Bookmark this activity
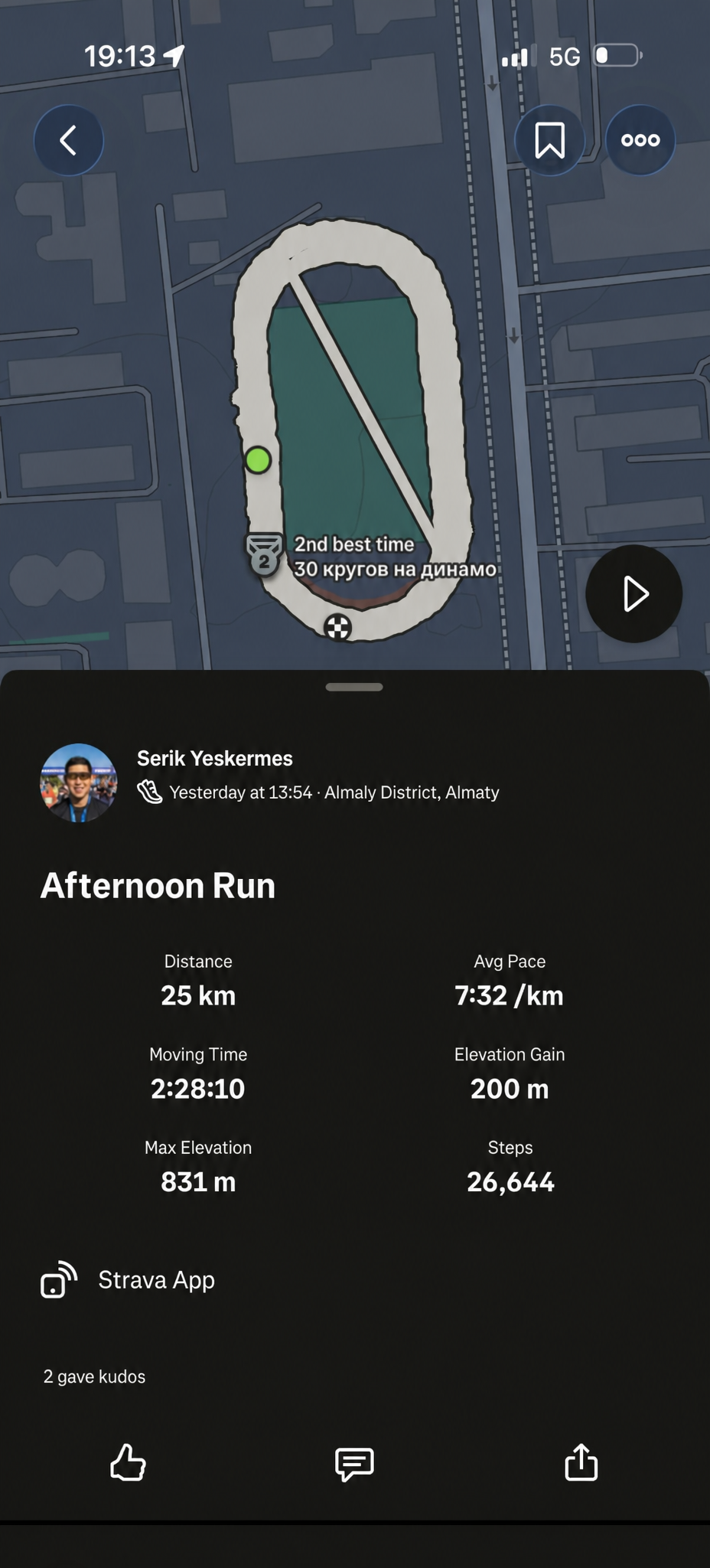710x1568 pixels. click(x=549, y=140)
